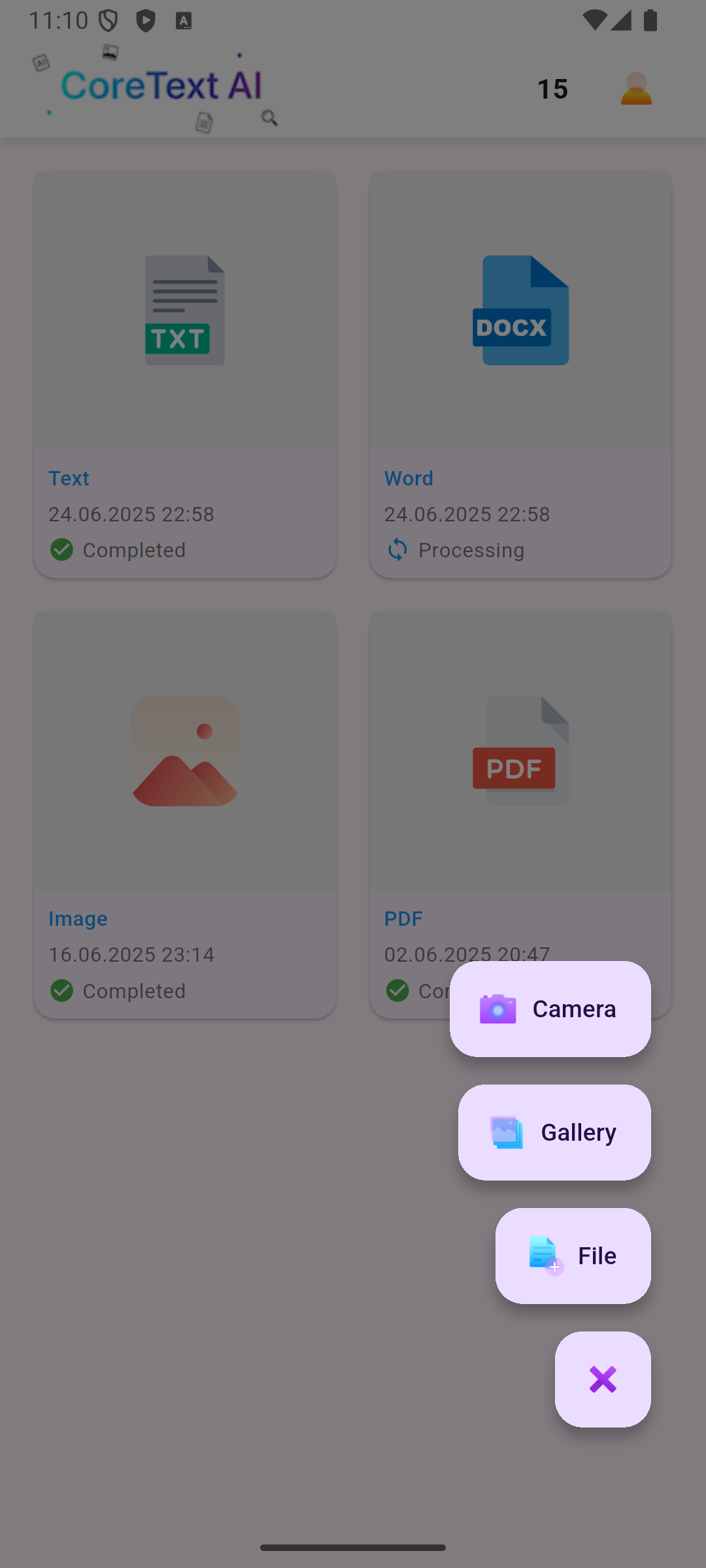Choose Camera to capture a document
This screenshot has width=706, height=1568.
click(x=550, y=1009)
